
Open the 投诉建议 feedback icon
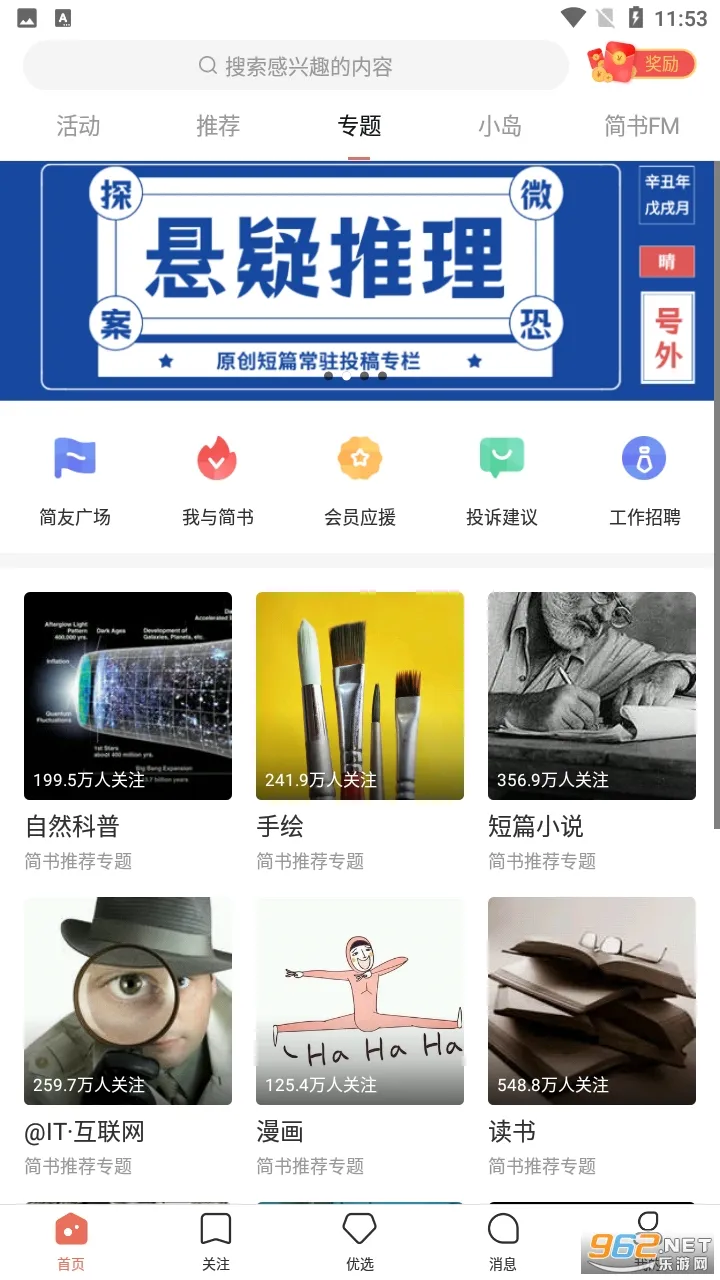pyautogui.click(x=501, y=457)
